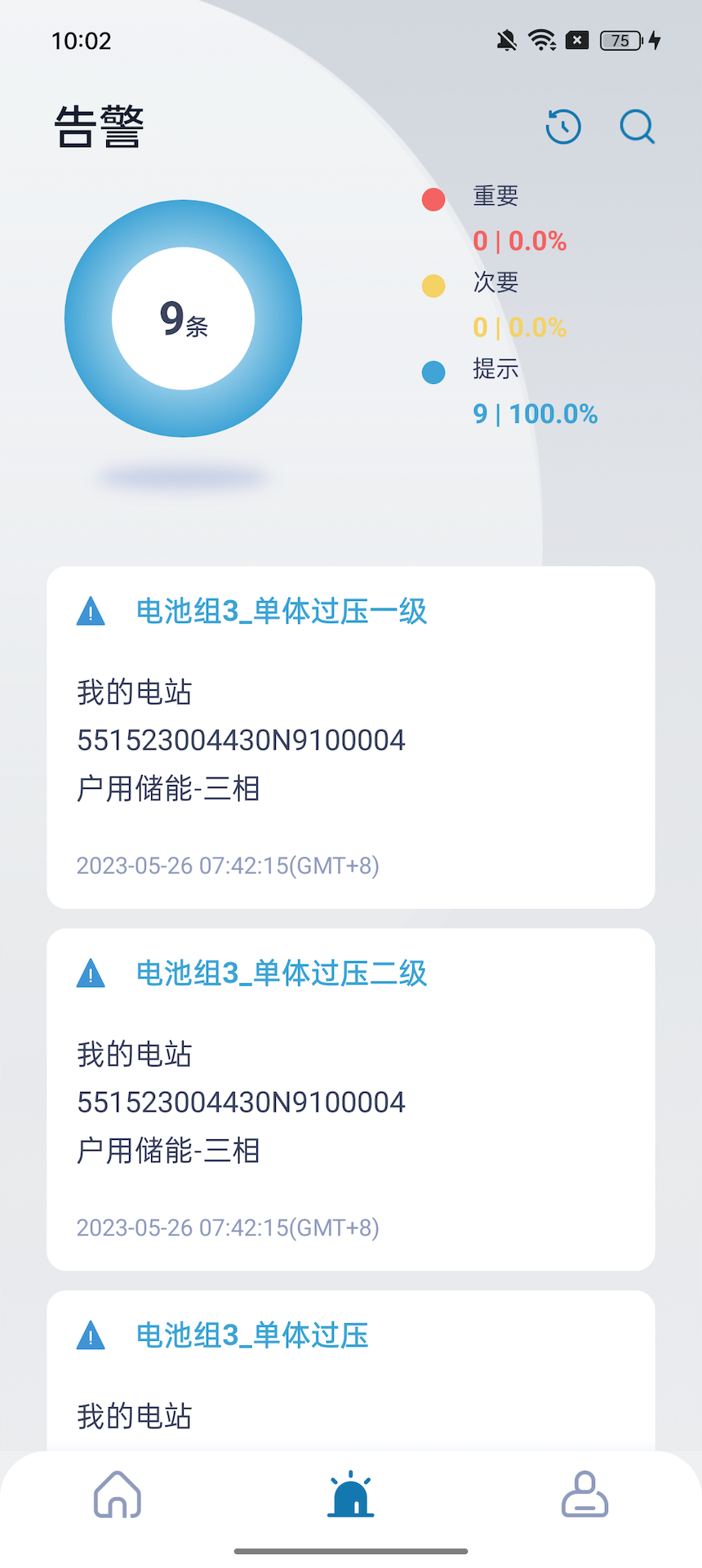Tap the alarm bell icon in bottom navigation

tap(351, 1495)
